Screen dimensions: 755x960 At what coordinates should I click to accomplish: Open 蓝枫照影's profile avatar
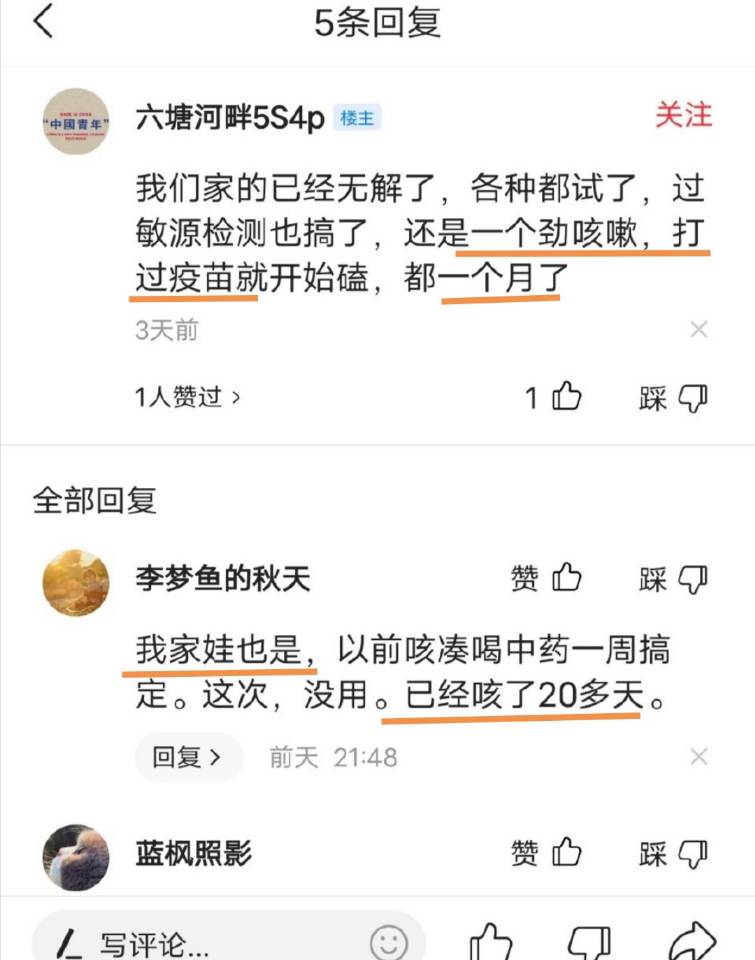[x=76, y=857]
